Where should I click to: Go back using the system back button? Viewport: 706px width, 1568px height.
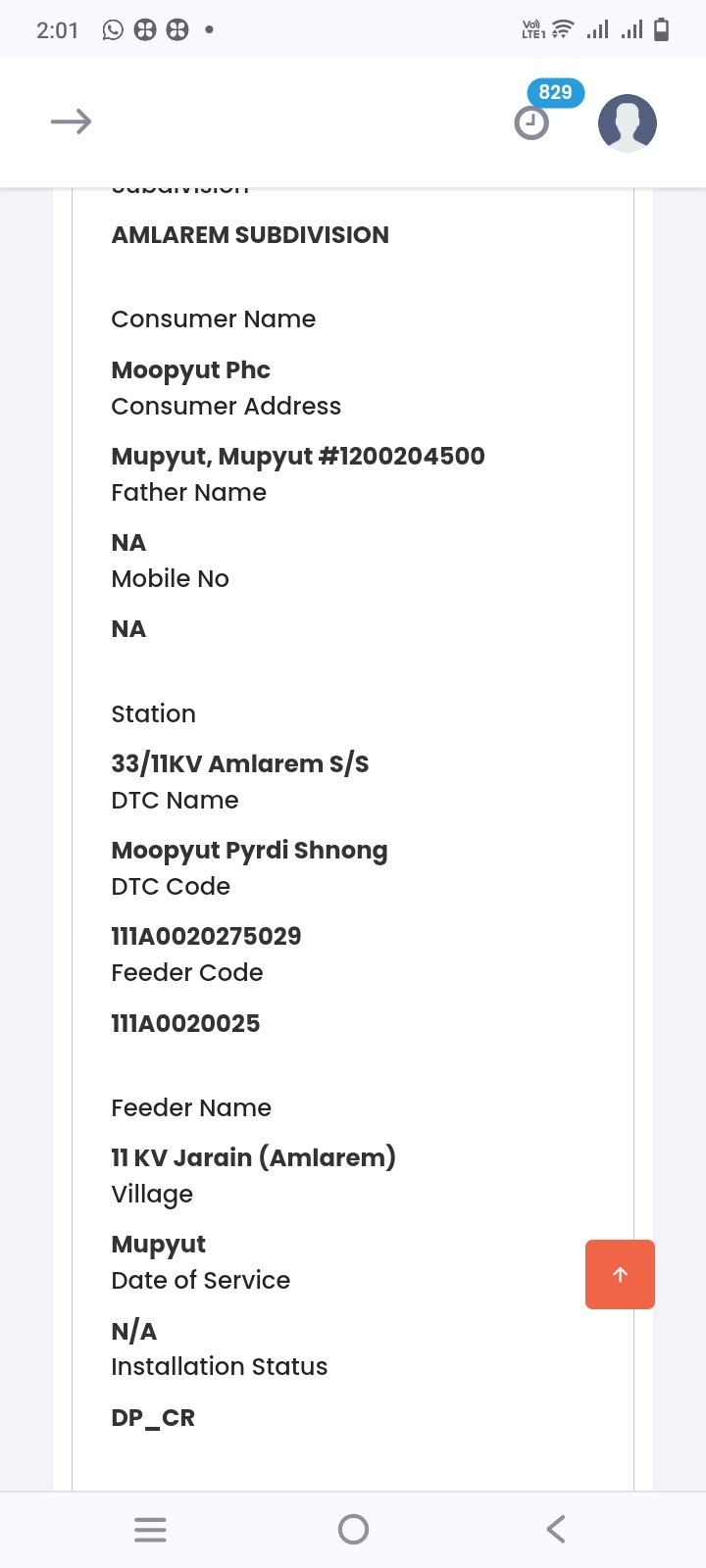coord(556,1530)
